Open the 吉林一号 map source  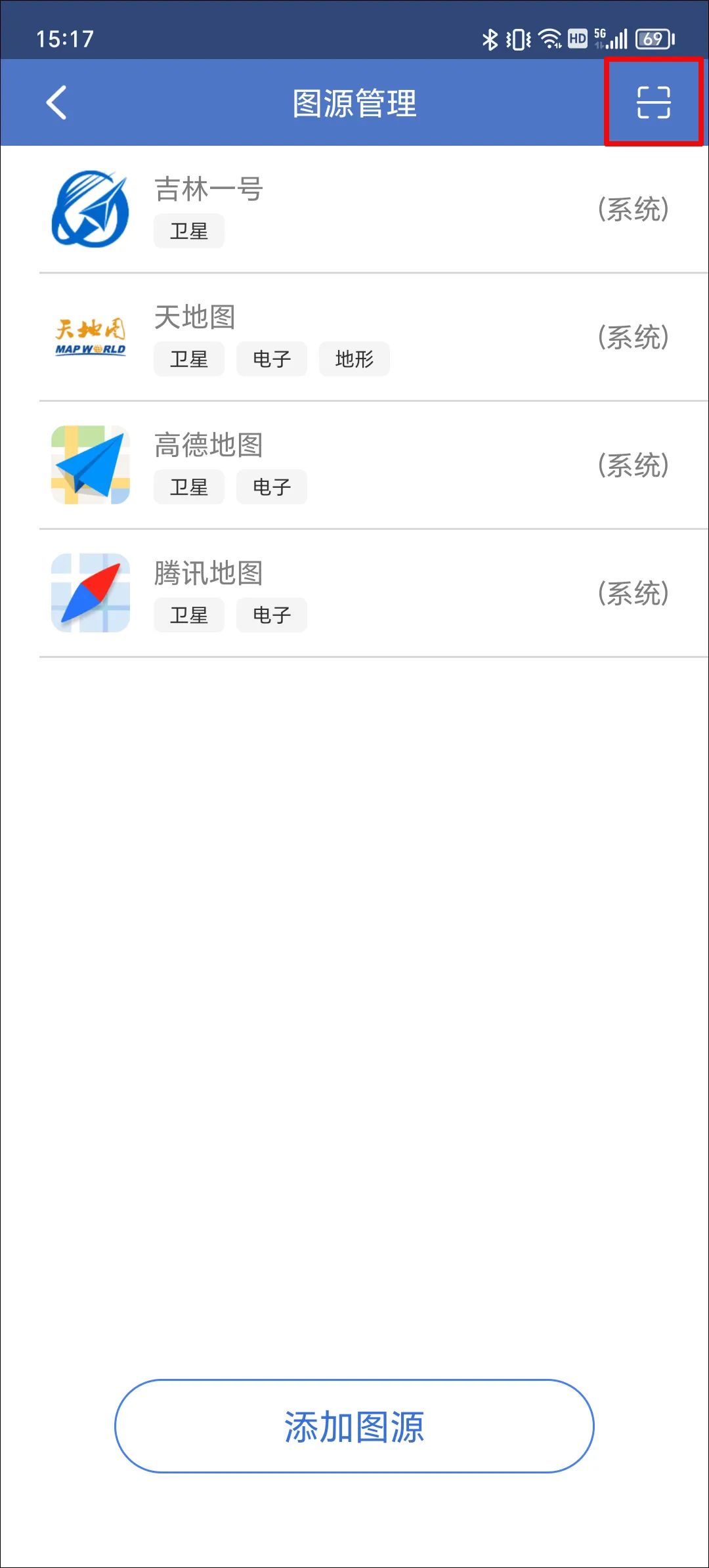[x=354, y=209]
